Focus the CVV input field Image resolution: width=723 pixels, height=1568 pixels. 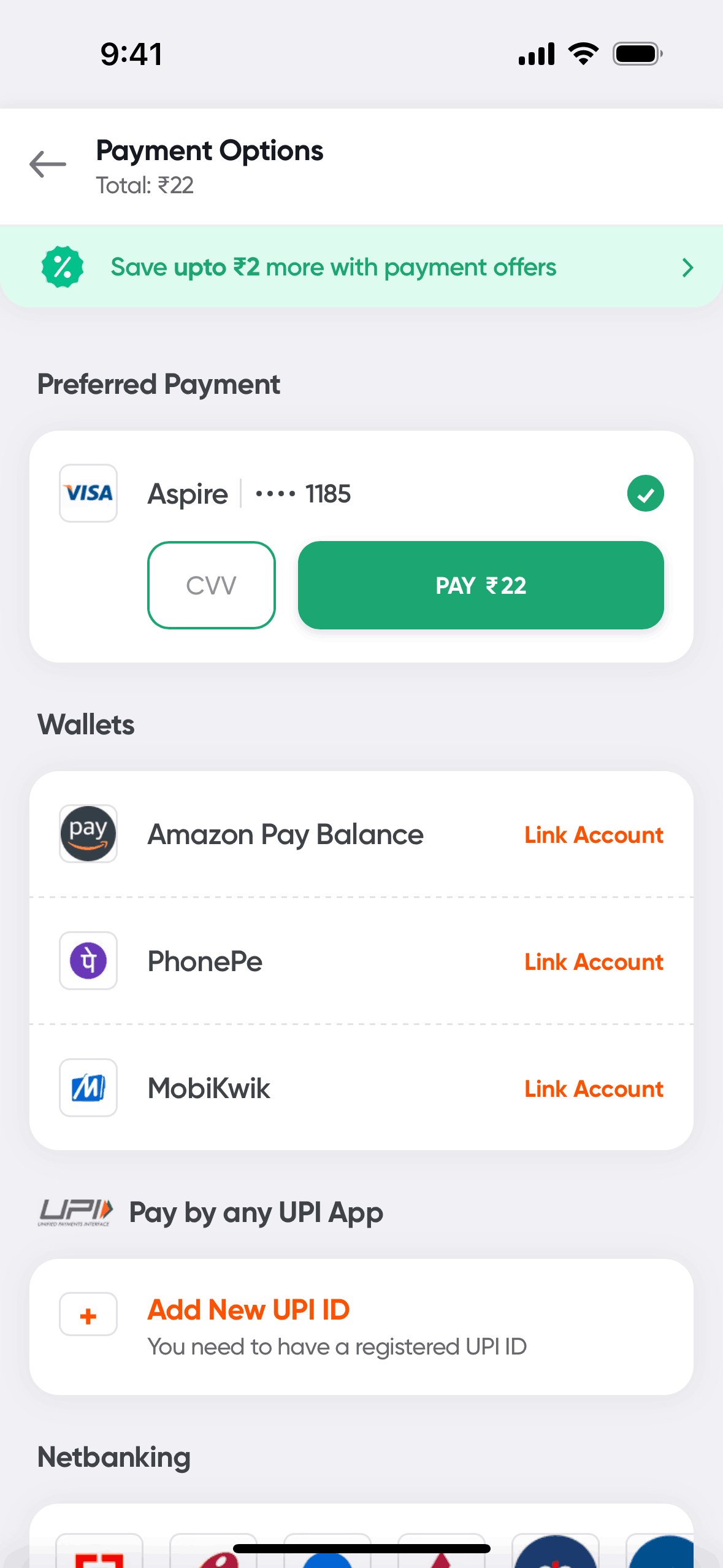[211, 585]
